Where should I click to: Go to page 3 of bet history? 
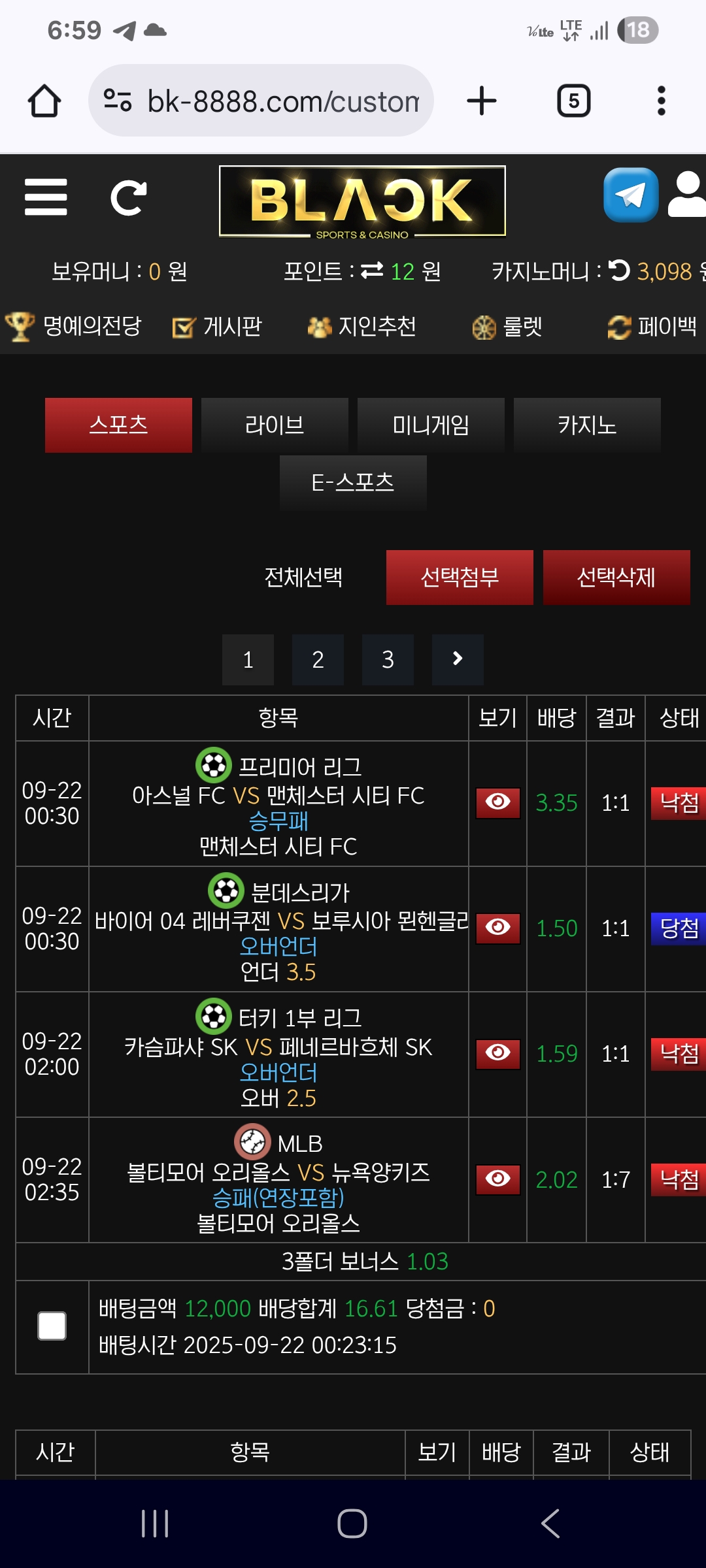click(x=388, y=660)
